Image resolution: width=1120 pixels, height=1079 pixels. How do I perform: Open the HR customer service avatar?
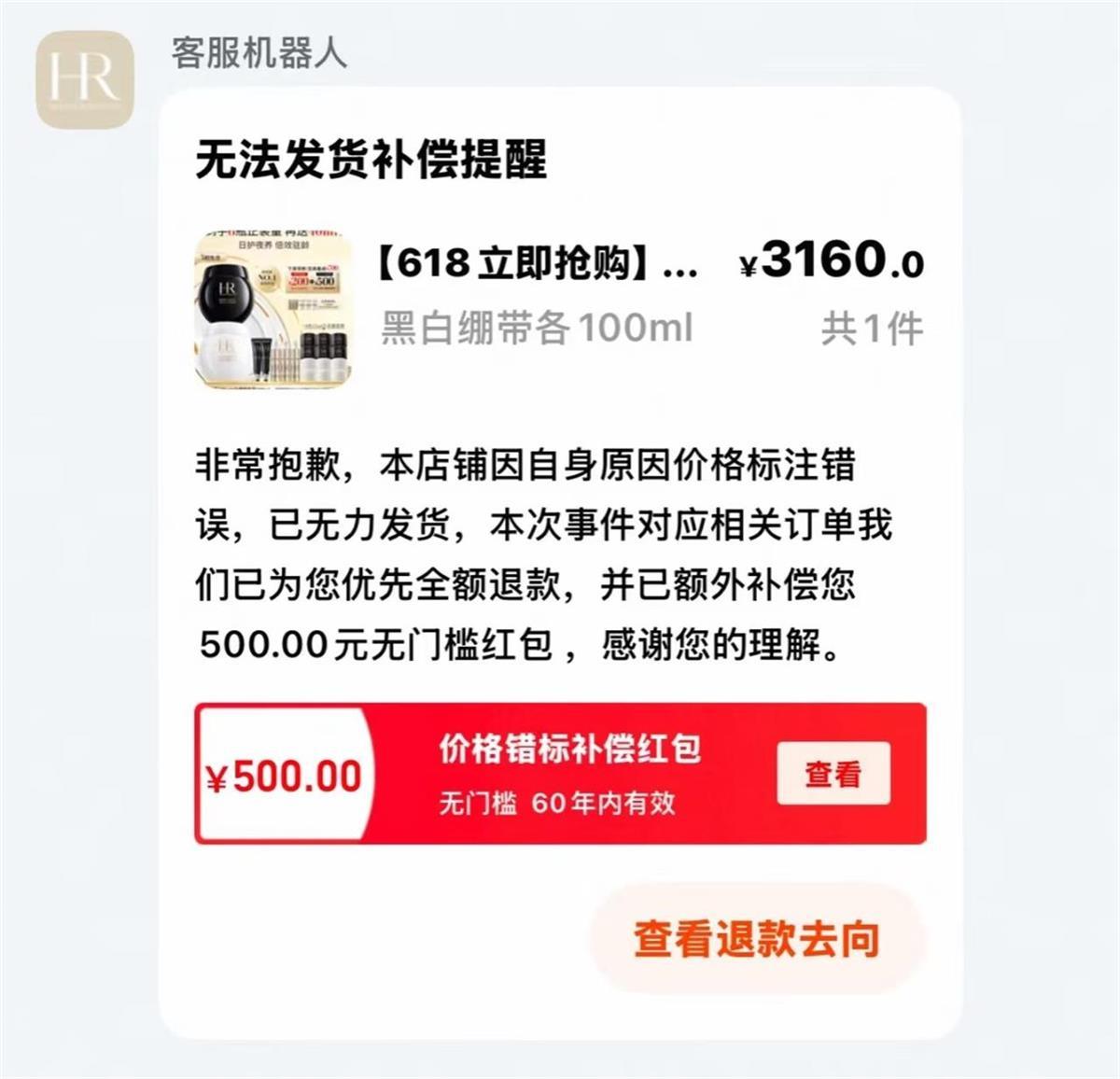tap(85, 79)
